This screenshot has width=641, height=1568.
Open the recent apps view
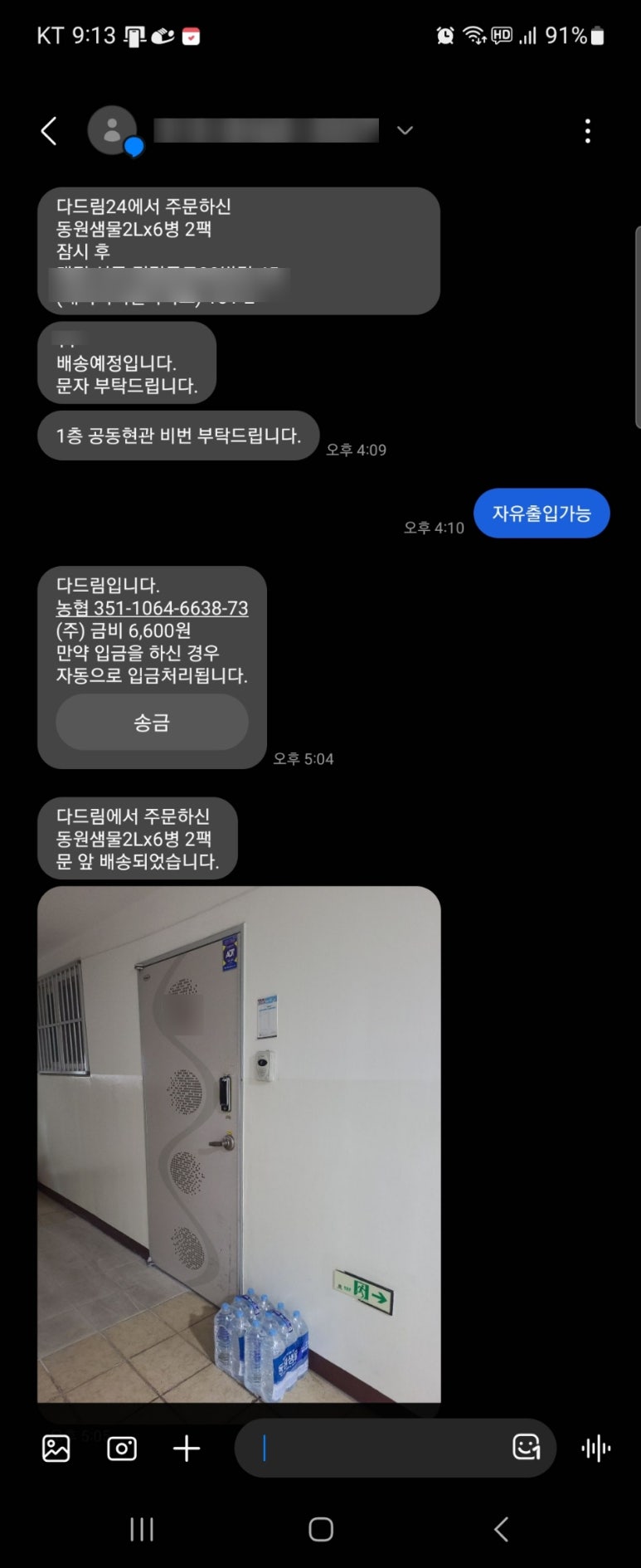click(142, 1529)
